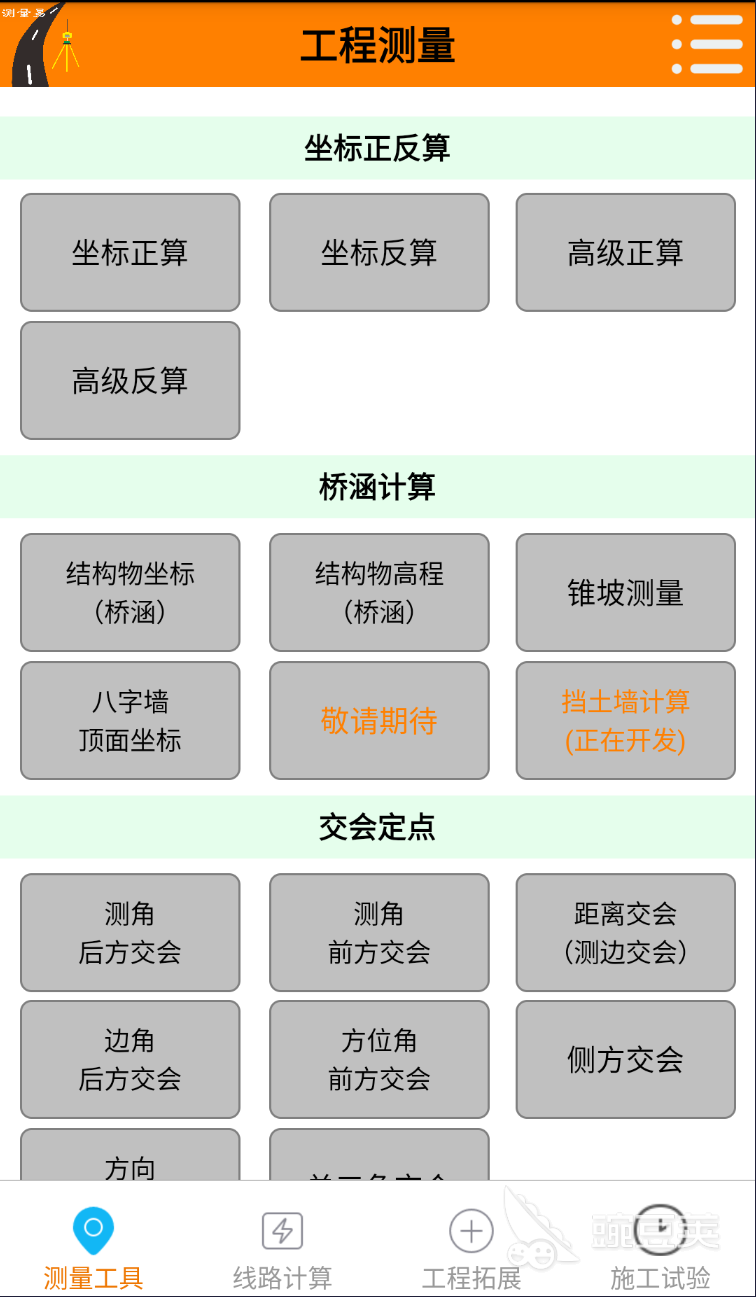Open the menu icon in the header
Viewport: 756px width, 1297px height.
coord(707,44)
